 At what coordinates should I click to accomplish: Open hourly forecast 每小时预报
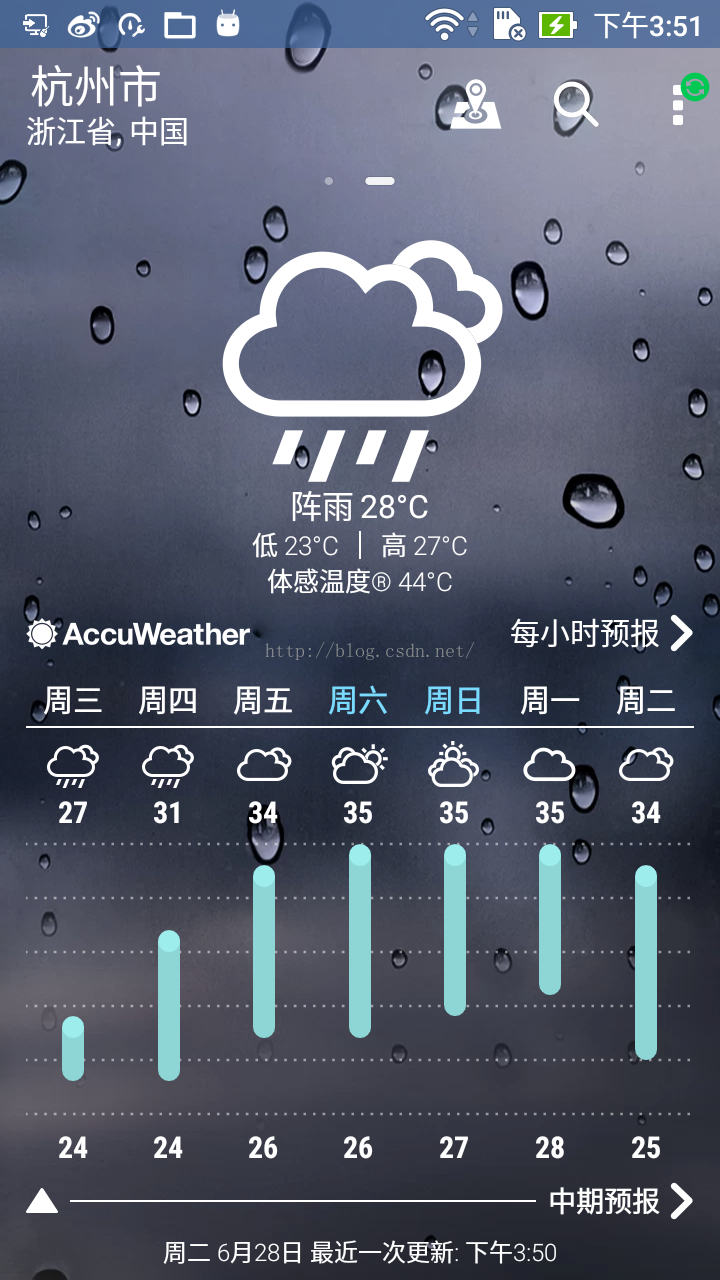(x=601, y=633)
